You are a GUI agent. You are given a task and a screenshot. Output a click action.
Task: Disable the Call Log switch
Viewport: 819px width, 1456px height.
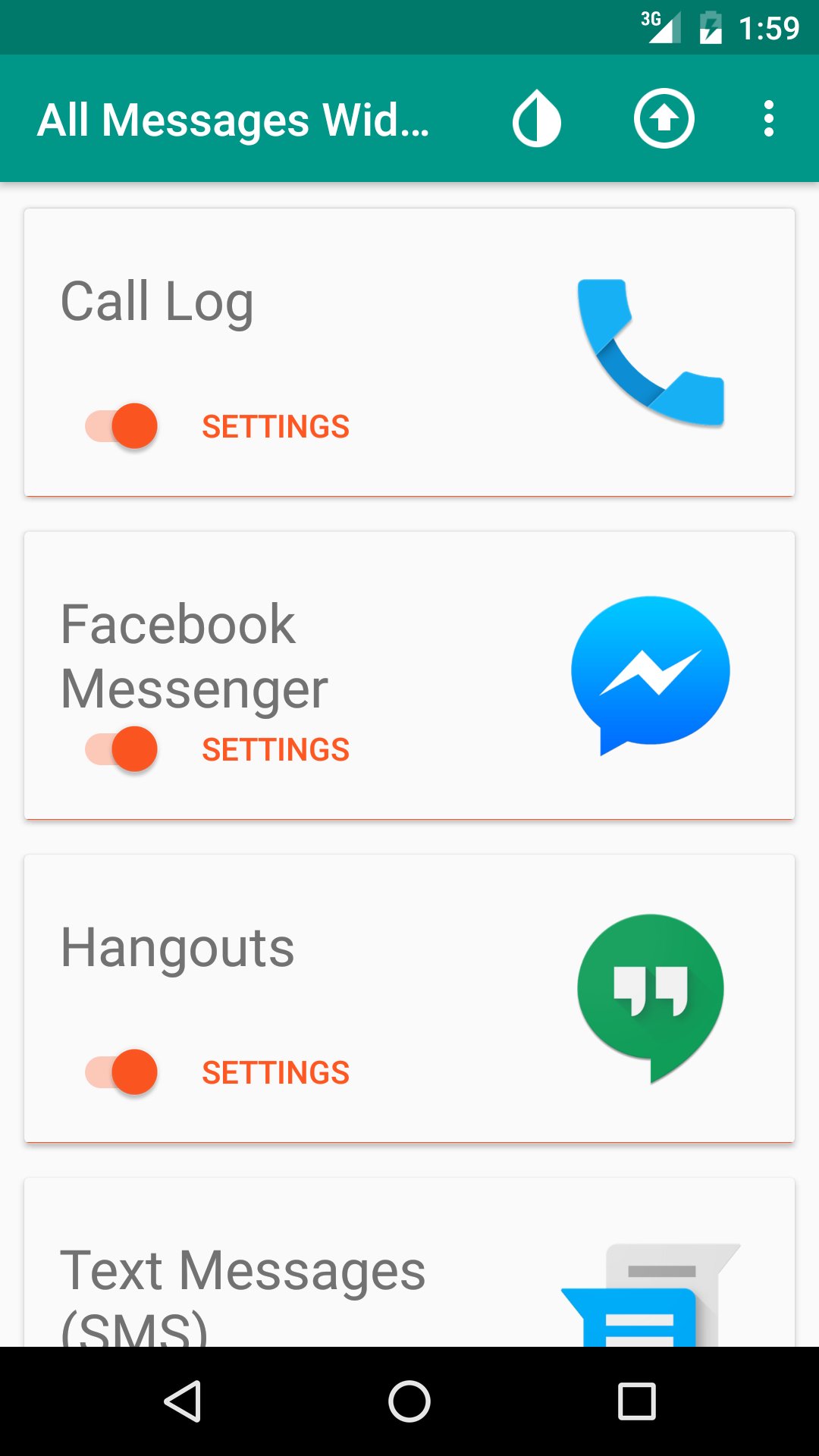coord(122,426)
